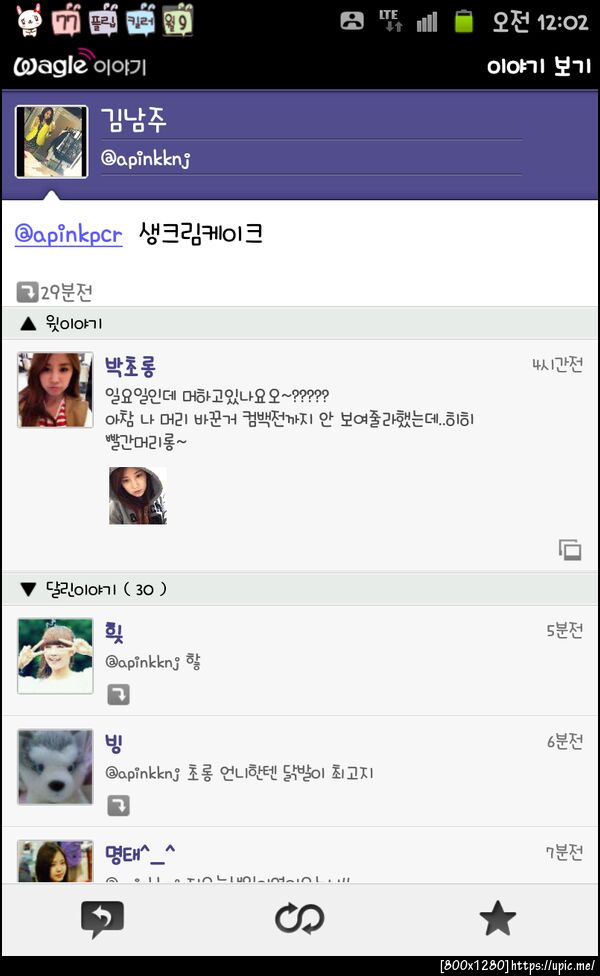Open 박초롱's profile photo
The image size is (600, 976).
tap(55, 390)
